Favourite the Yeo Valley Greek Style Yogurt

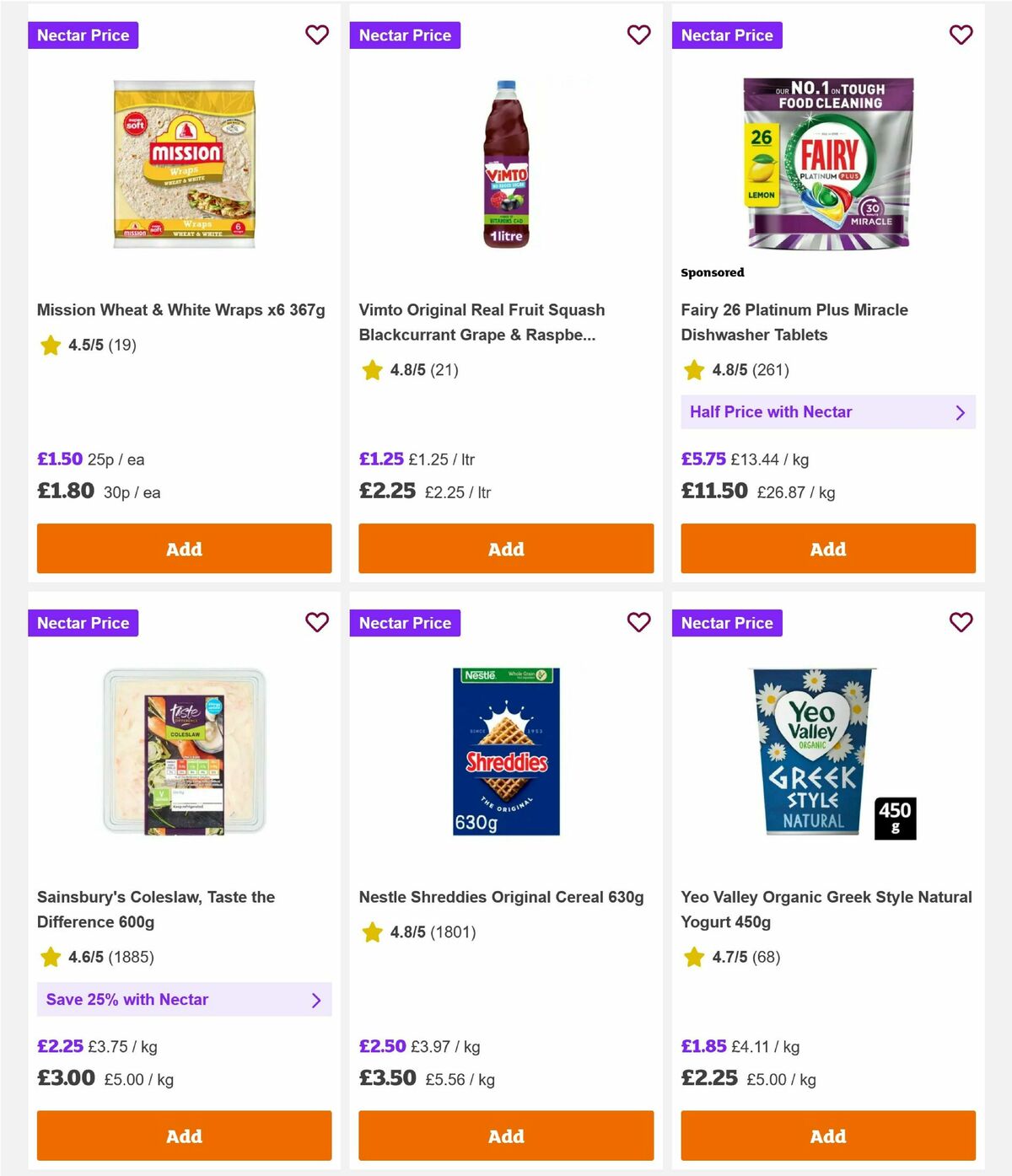click(x=961, y=622)
